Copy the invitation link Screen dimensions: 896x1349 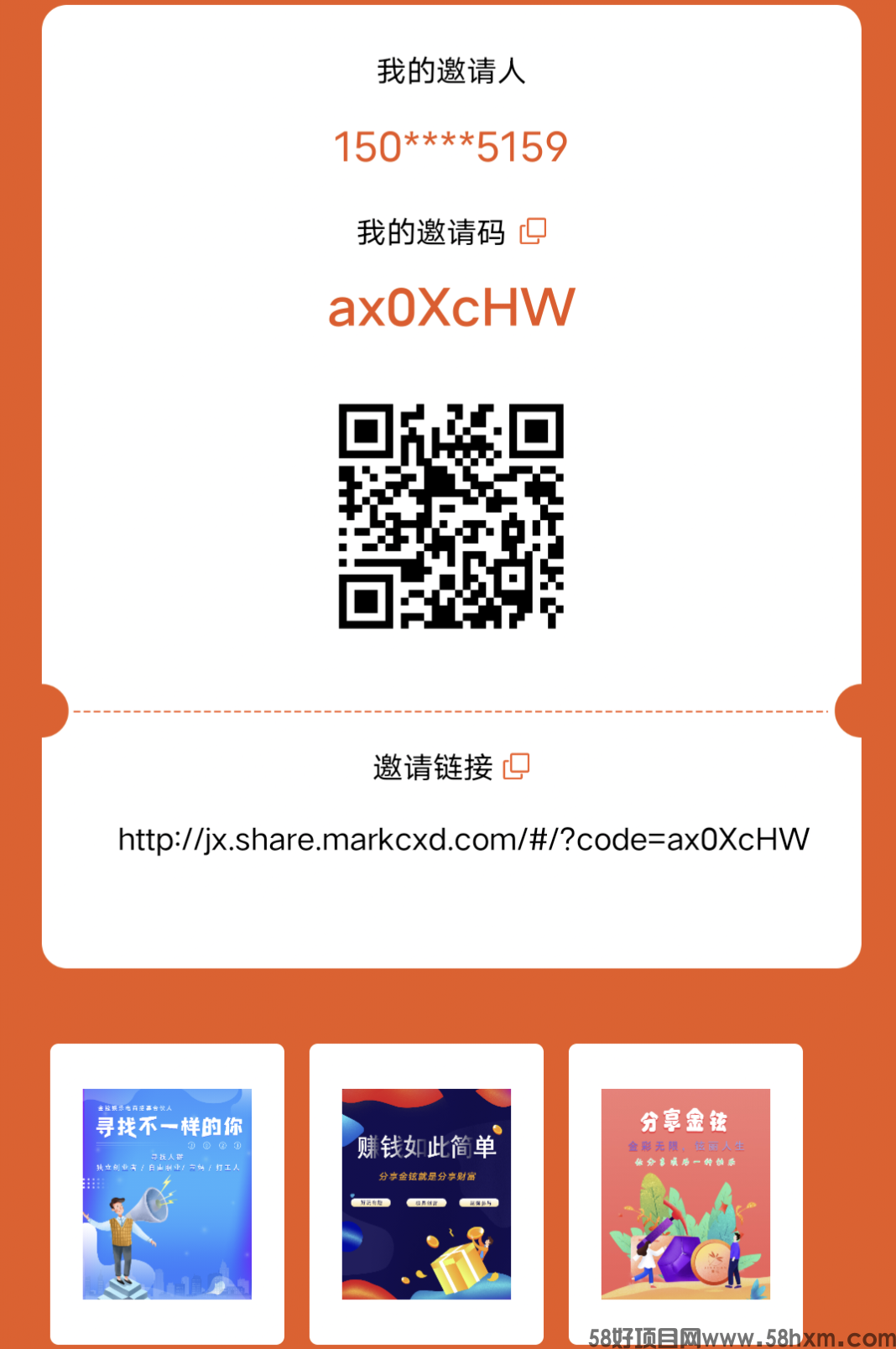point(516,766)
